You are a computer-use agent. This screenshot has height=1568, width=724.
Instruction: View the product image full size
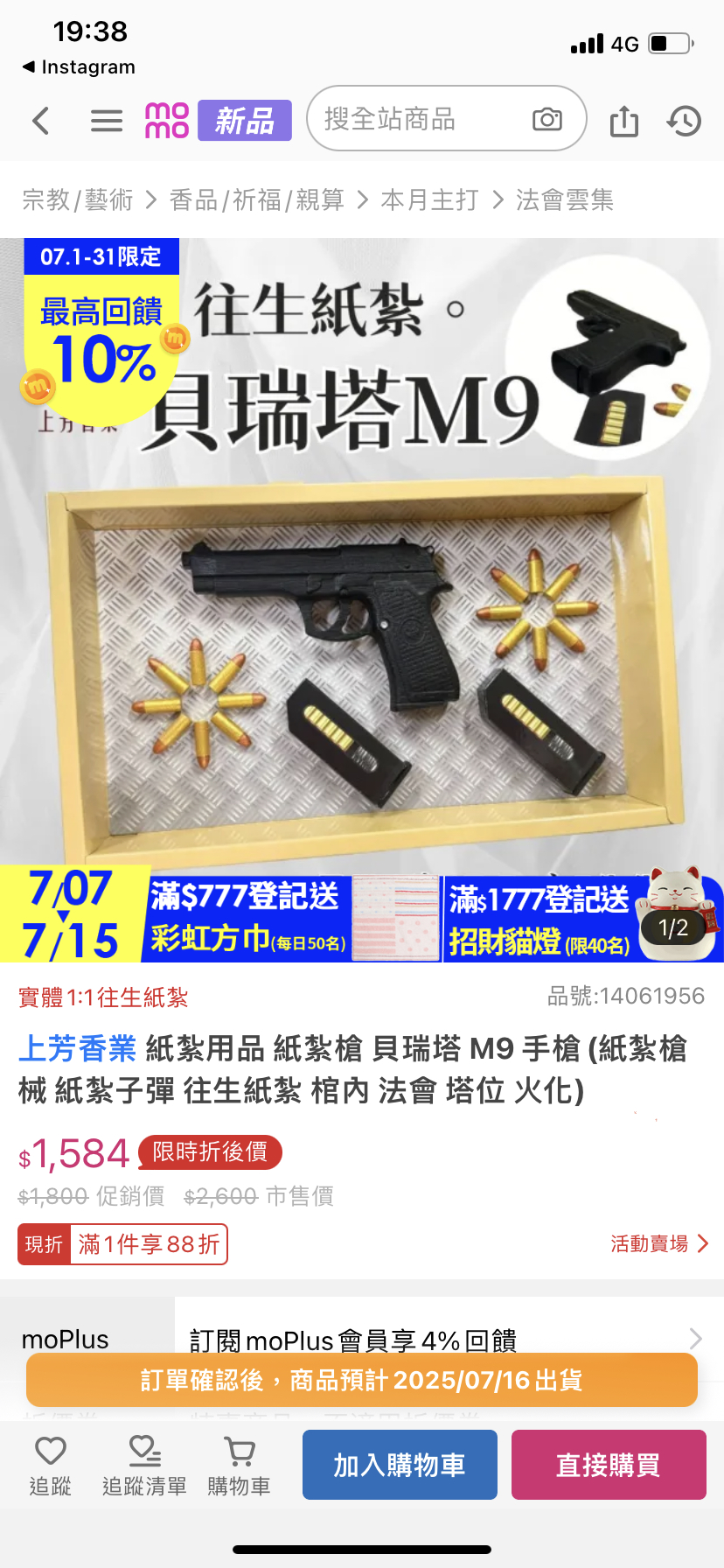click(x=362, y=600)
